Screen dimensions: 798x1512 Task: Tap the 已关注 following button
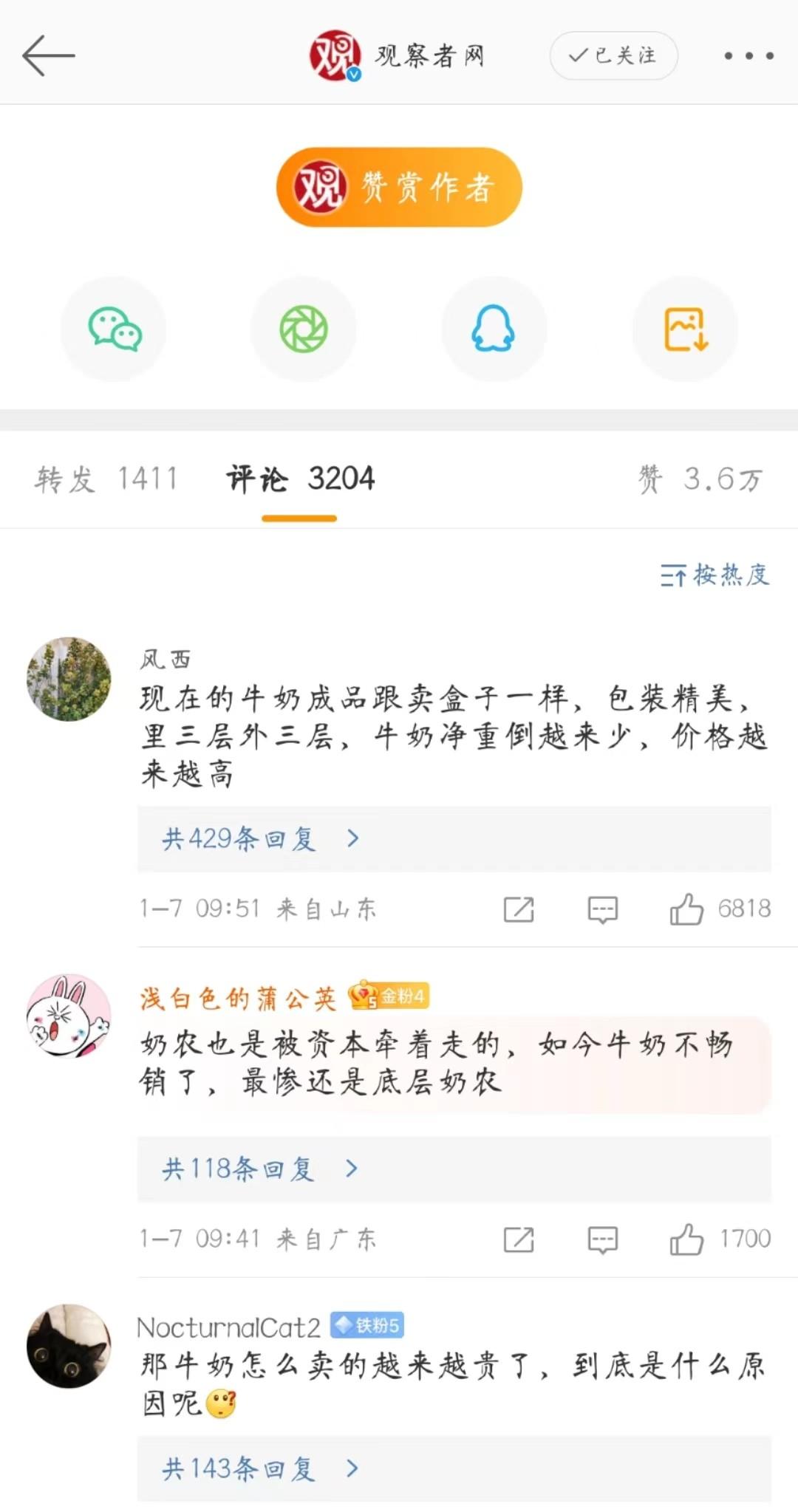tap(613, 55)
